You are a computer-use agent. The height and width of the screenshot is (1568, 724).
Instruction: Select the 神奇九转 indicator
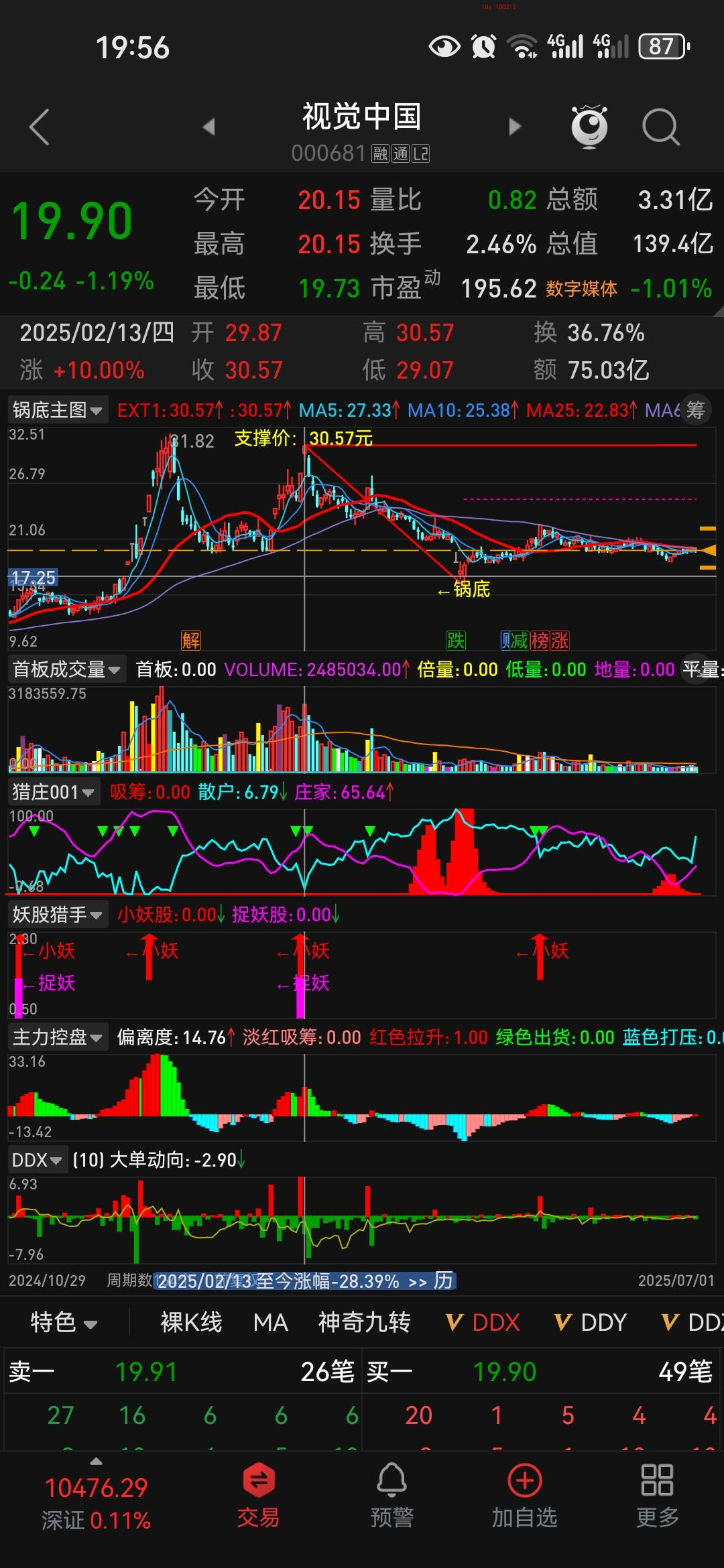(364, 1322)
